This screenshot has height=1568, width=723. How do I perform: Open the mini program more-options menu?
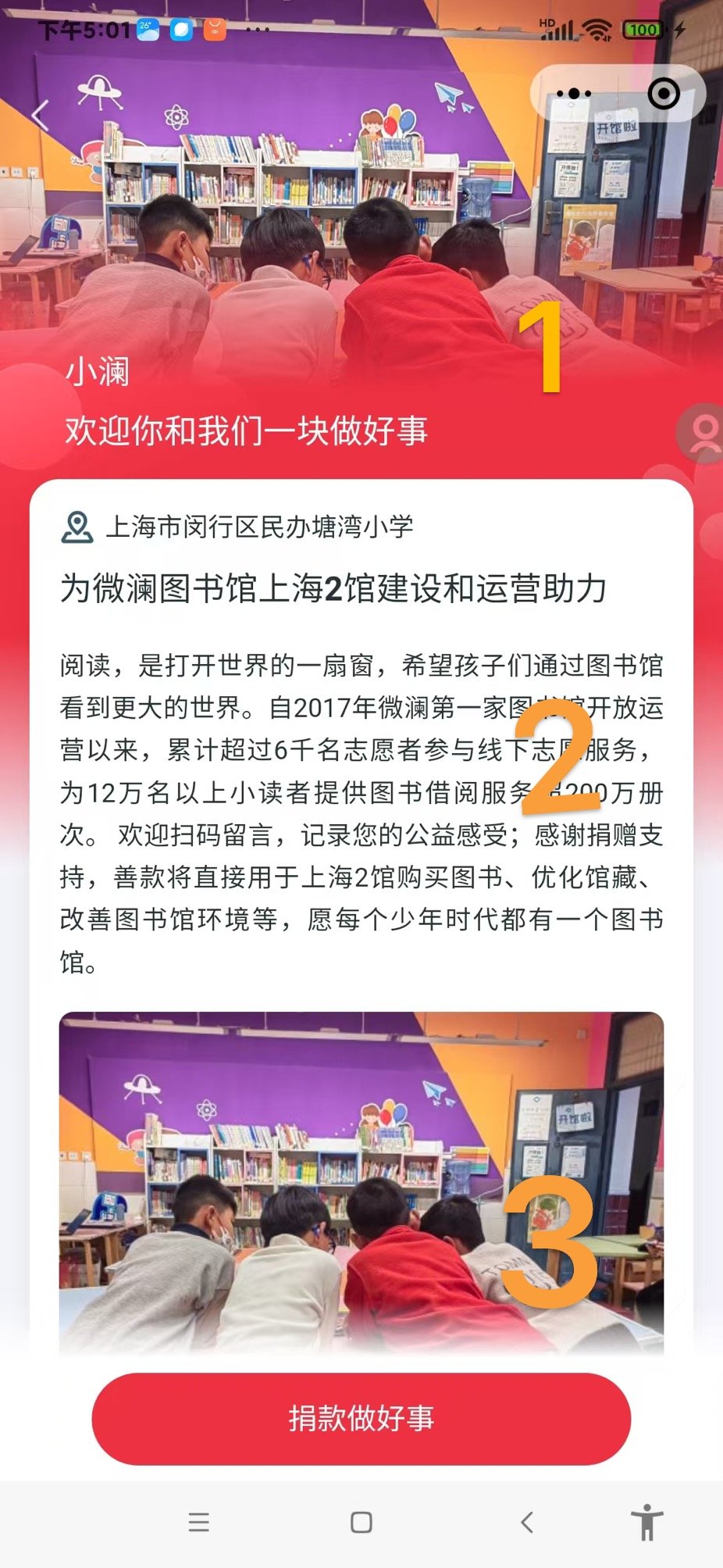coord(574,94)
